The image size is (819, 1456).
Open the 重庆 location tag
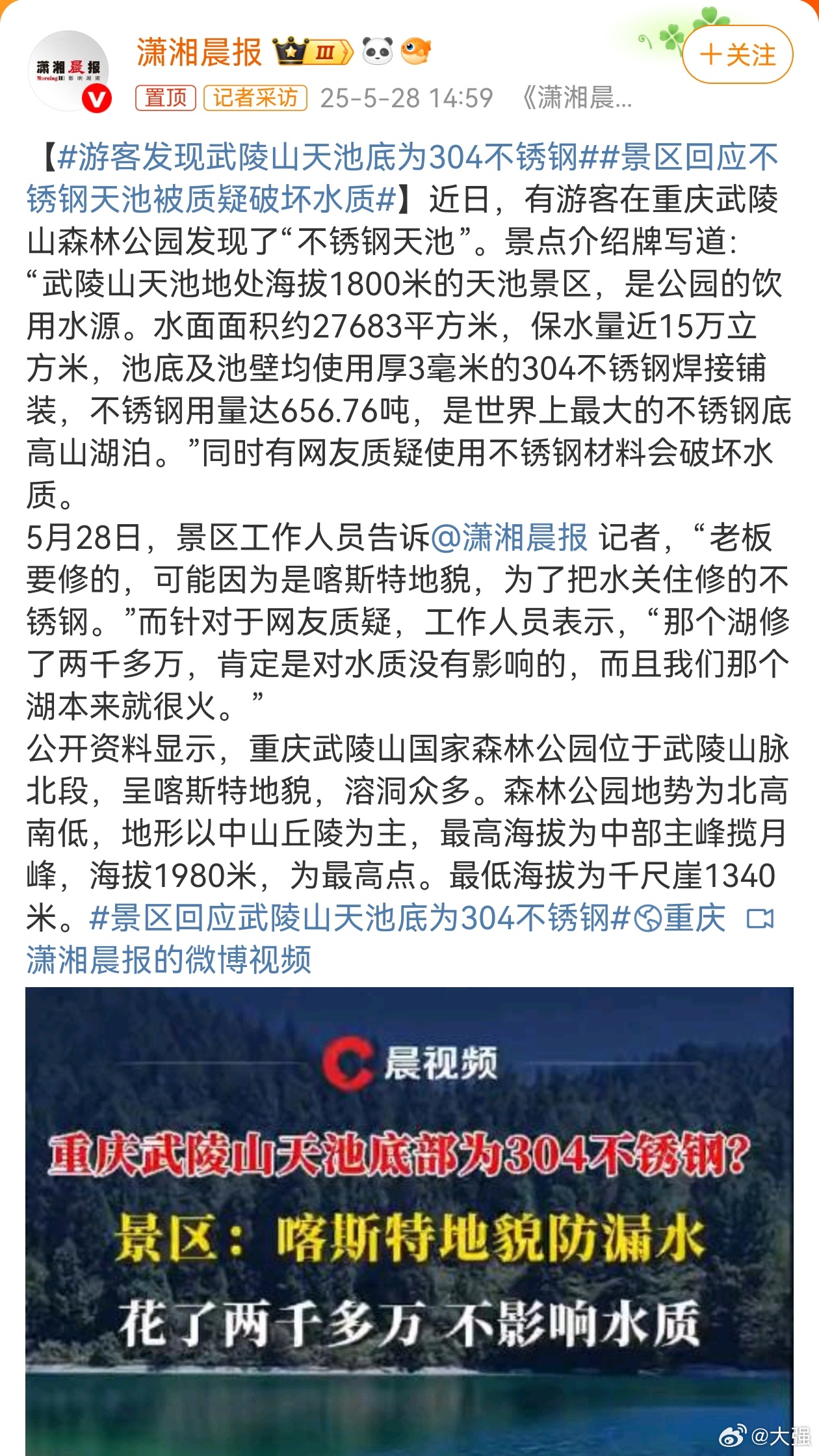point(680,918)
